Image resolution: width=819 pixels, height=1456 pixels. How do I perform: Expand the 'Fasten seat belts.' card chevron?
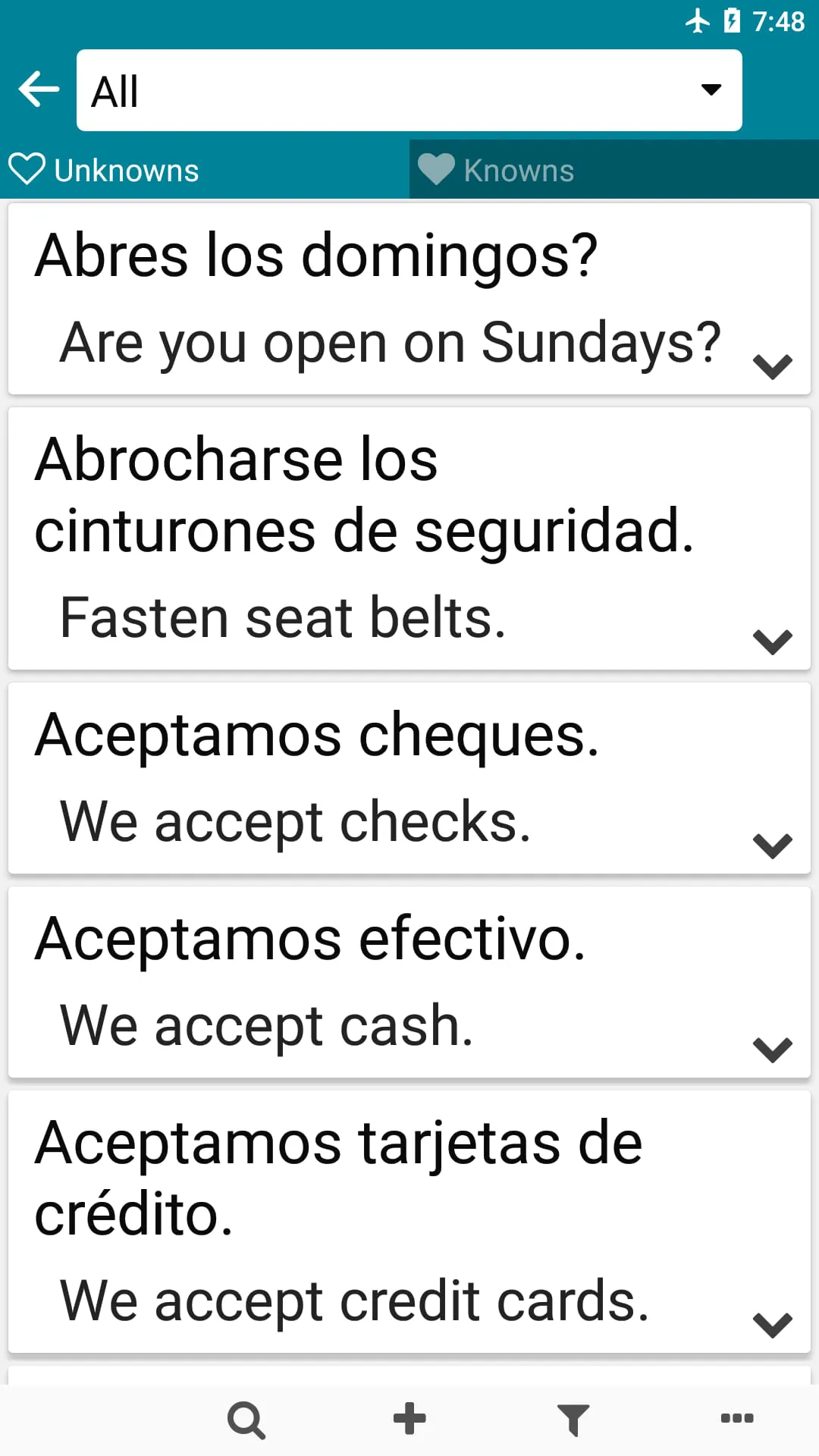(772, 642)
